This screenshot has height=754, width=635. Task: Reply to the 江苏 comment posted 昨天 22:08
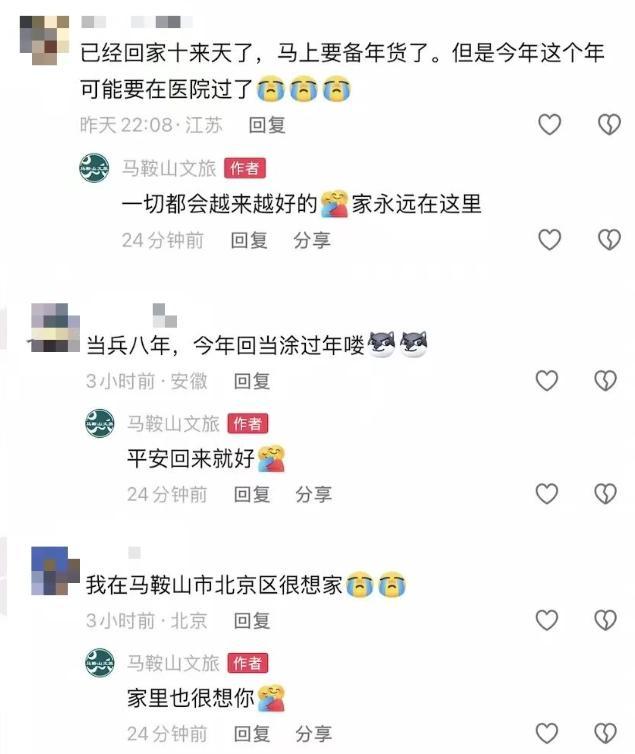click(x=267, y=125)
